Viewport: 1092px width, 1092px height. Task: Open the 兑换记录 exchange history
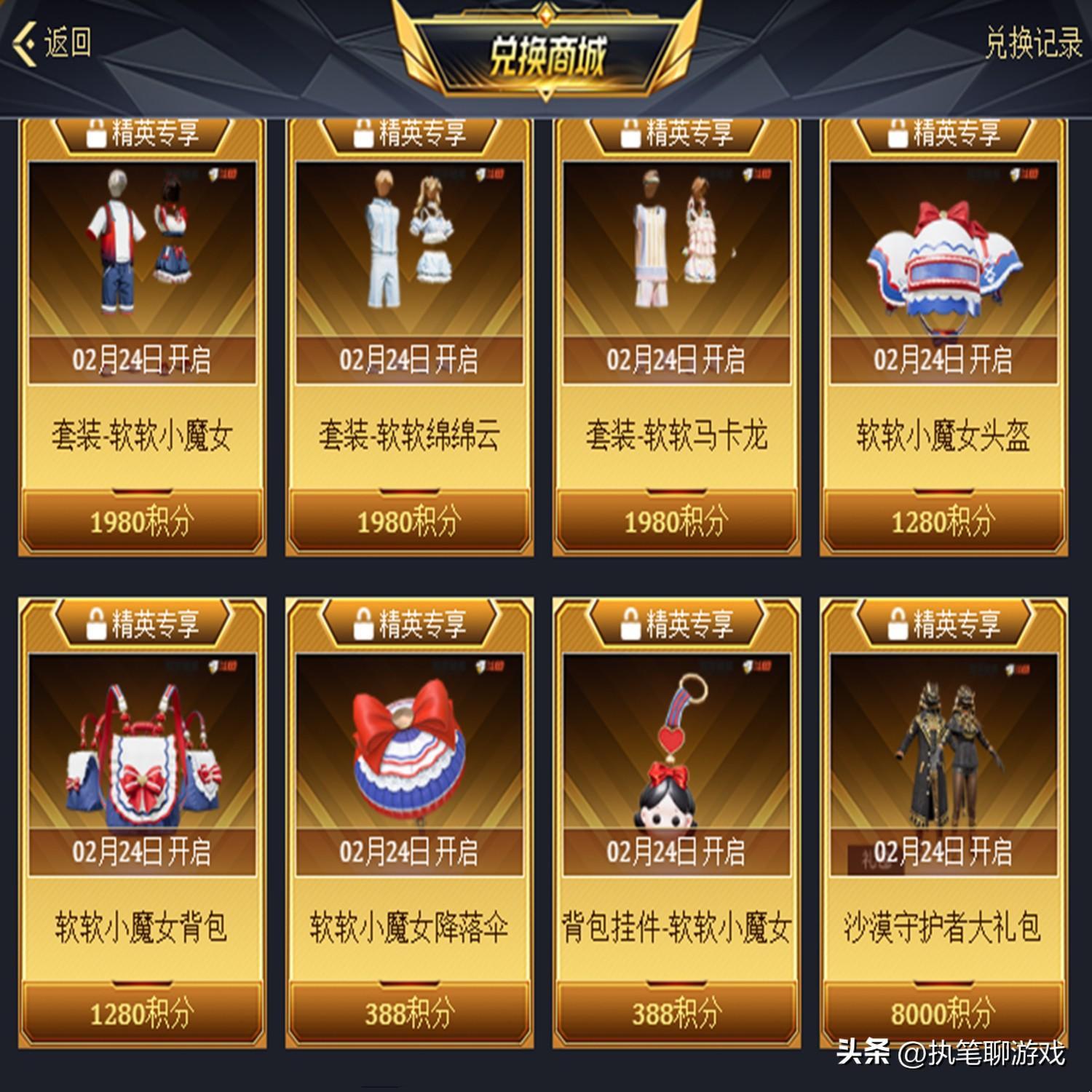1033,44
